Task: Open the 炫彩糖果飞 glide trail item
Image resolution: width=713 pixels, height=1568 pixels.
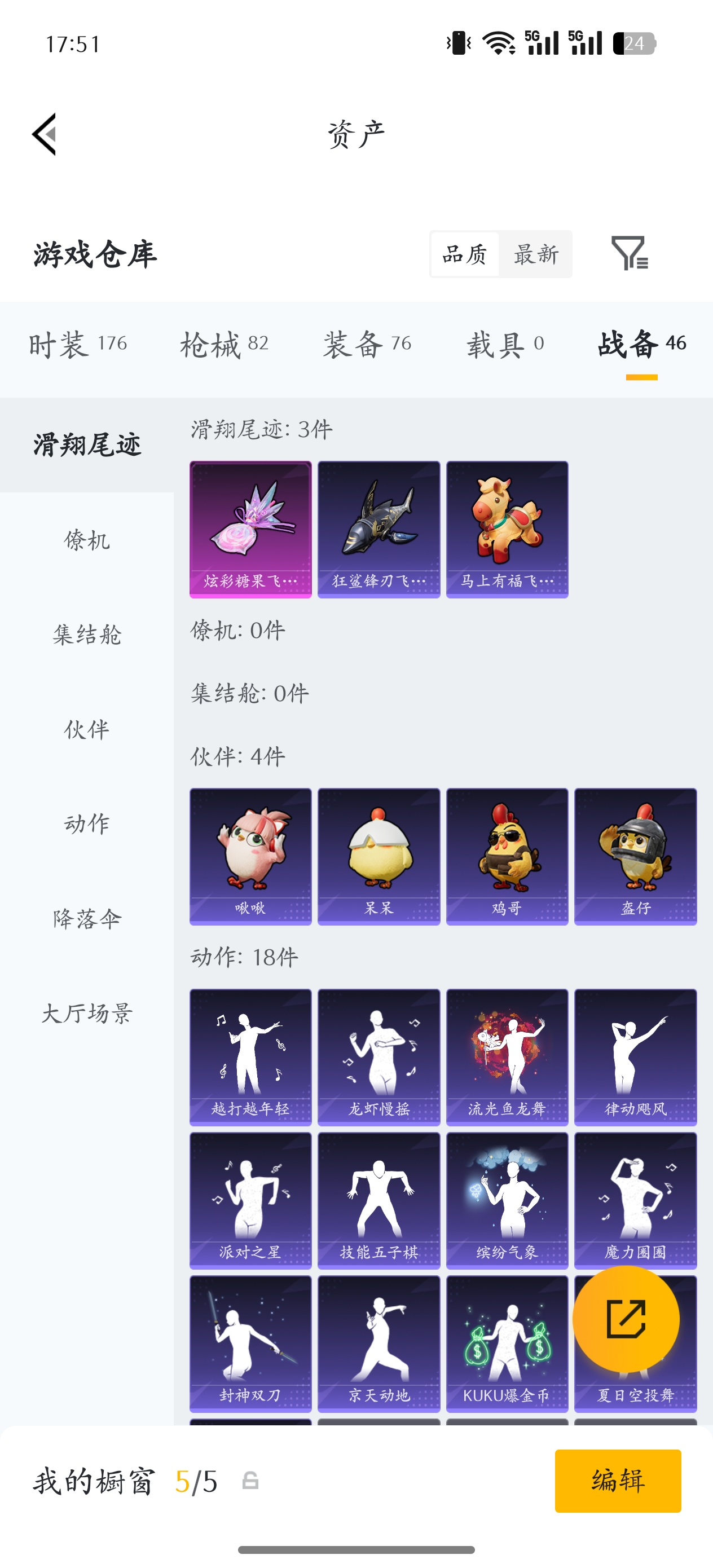Action: click(x=250, y=529)
